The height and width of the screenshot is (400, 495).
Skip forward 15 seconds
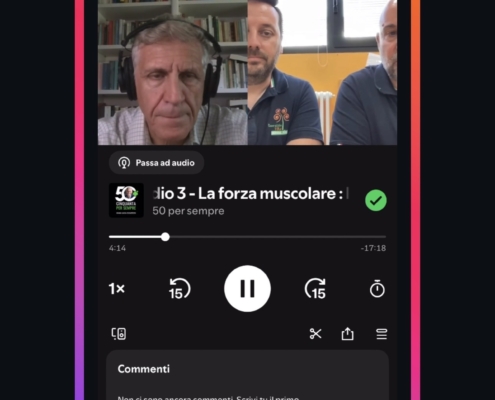click(315, 289)
